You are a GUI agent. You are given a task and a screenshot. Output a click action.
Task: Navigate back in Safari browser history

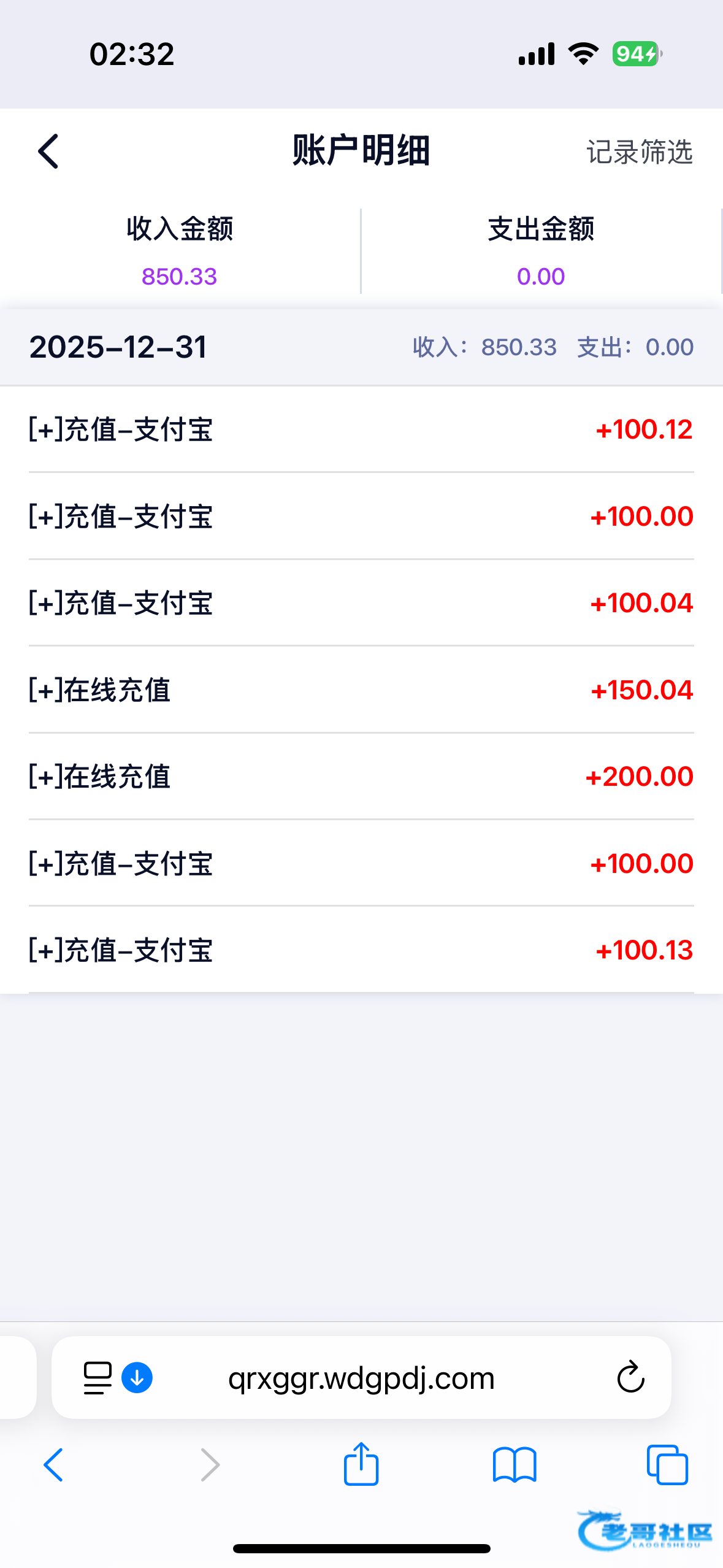[53, 1465]
